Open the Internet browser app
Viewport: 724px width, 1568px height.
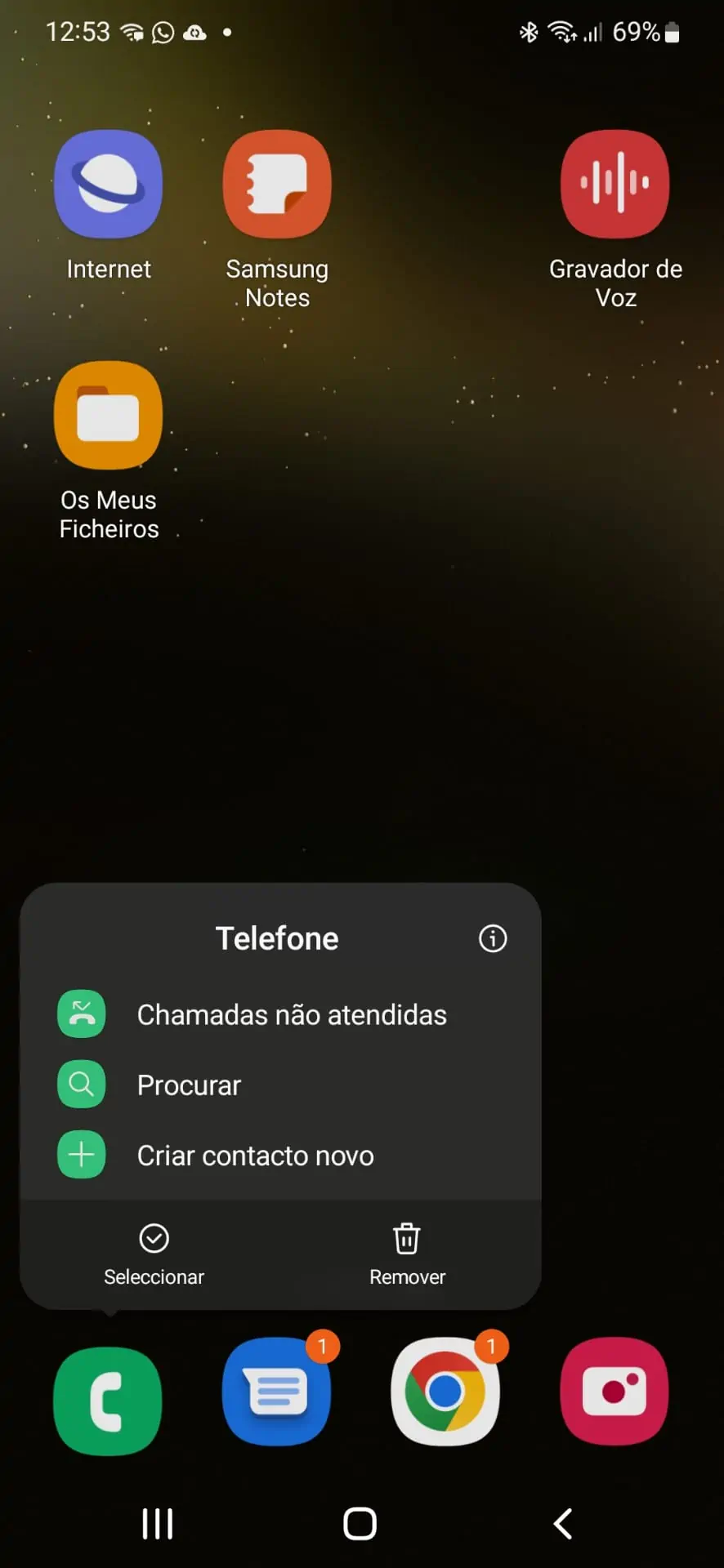pyautogui.click(x=108, y=185)
